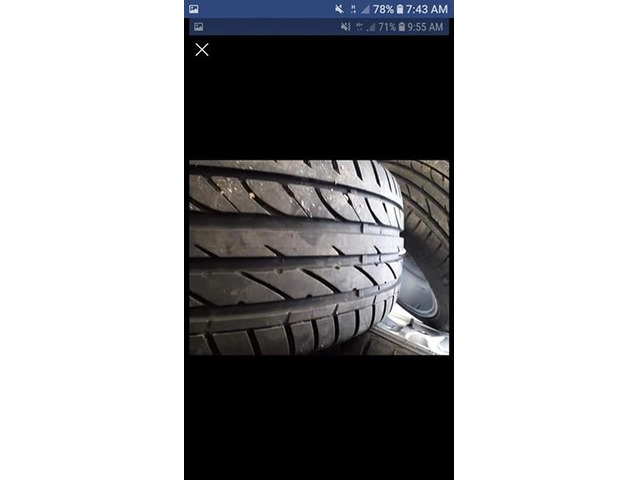Close the full-screen tire photo
Viewport: 640px width, 480px height.
pos(202,50)
